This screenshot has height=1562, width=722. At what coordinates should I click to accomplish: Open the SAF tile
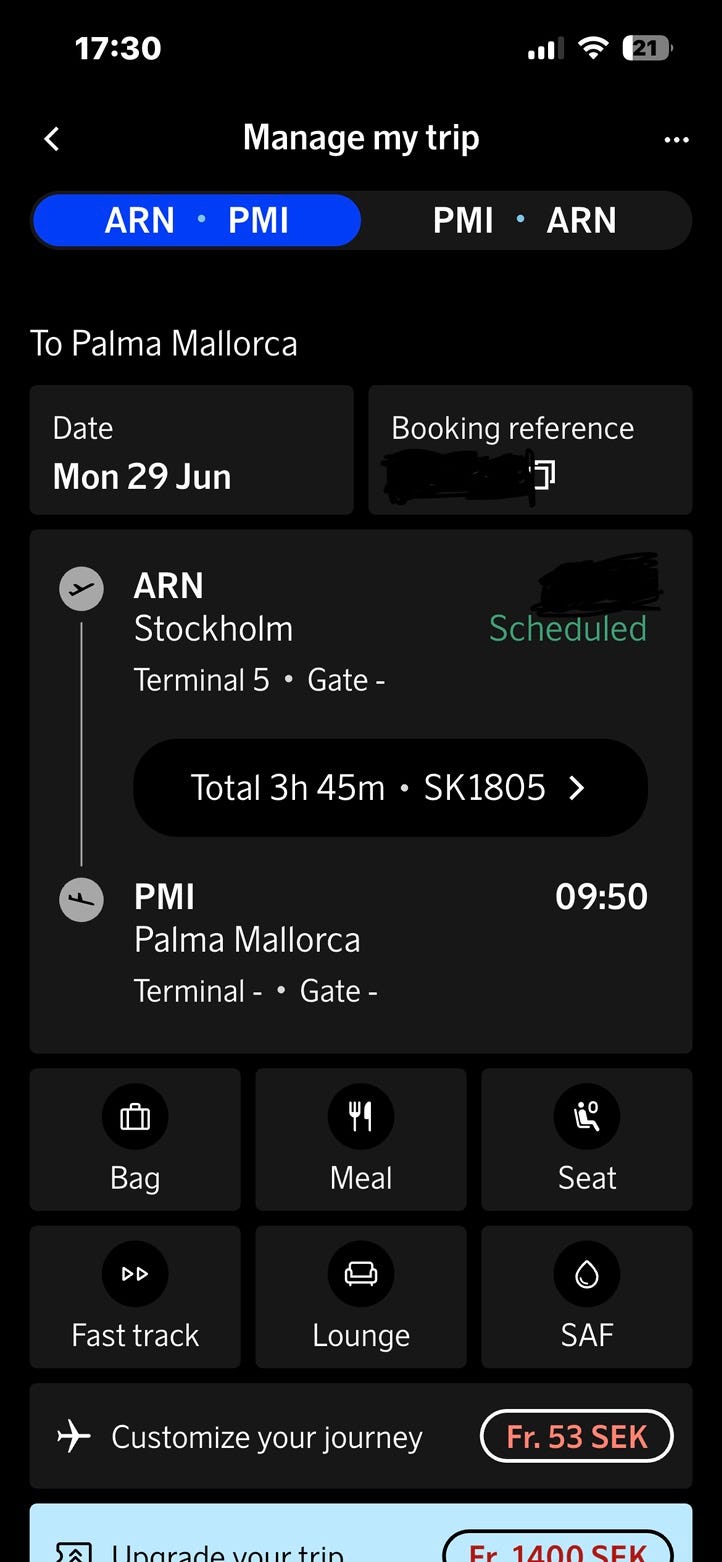point(587,1297)
